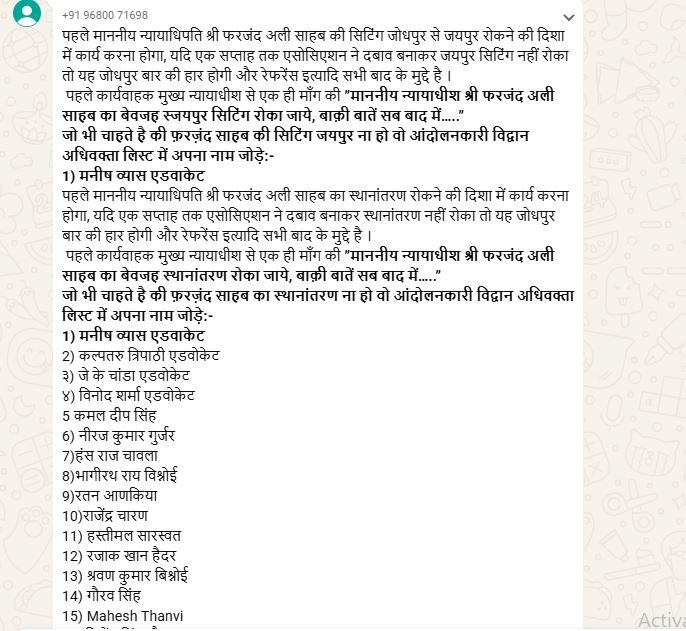Open contact info for +91 96800 71698

105,15
